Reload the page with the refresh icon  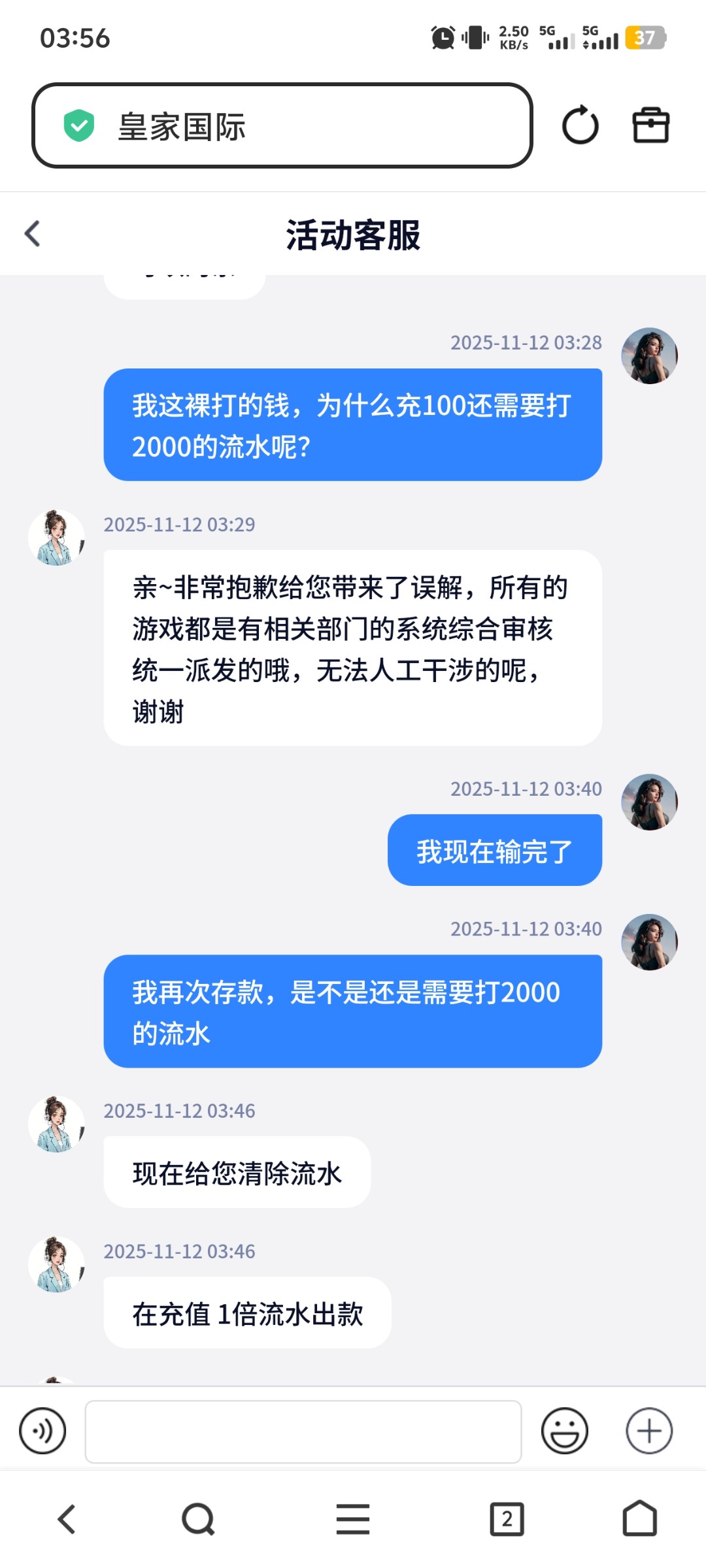pos(580,125)
